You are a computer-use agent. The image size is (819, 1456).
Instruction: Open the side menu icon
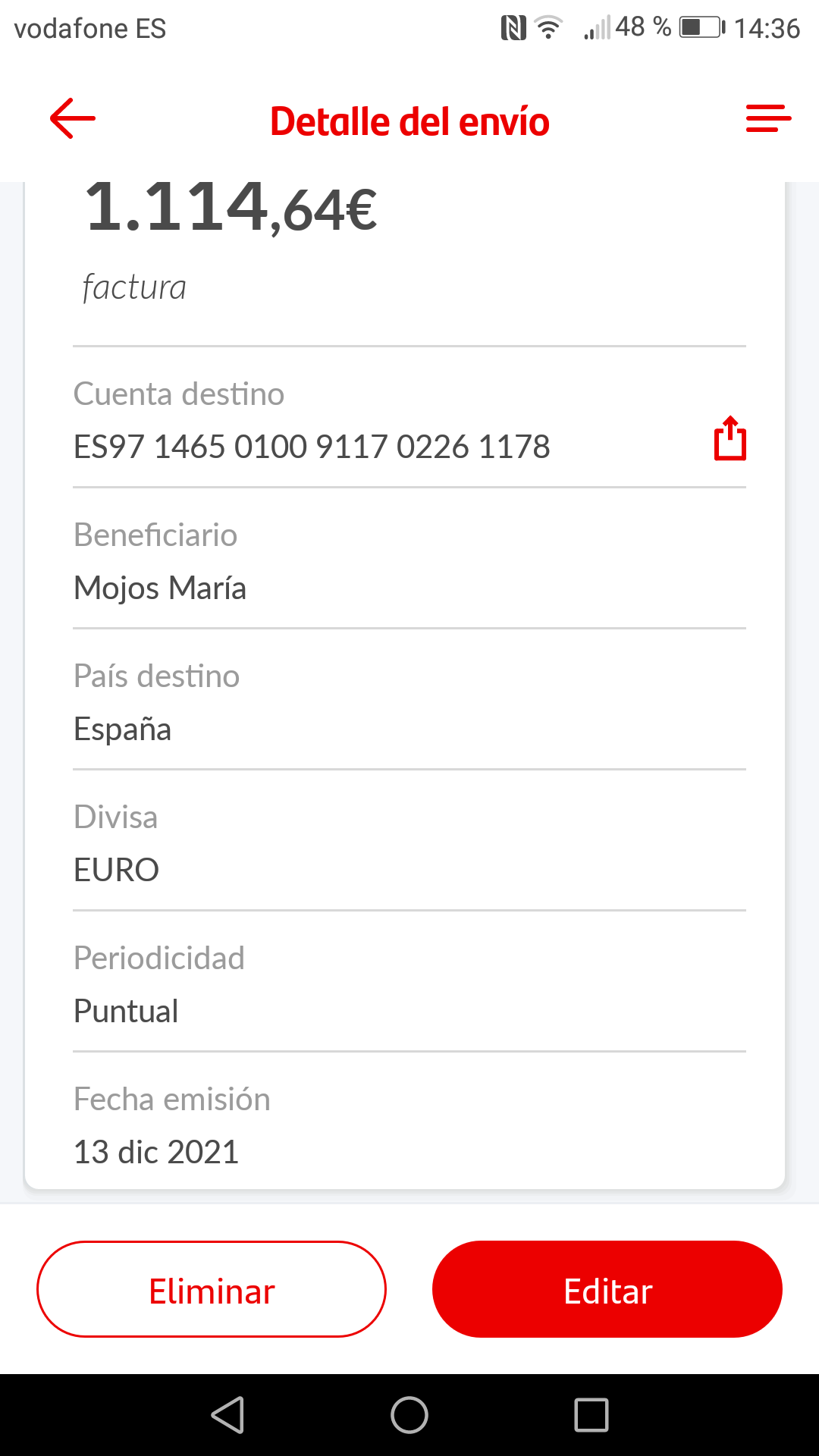click(x=768, y=119)
